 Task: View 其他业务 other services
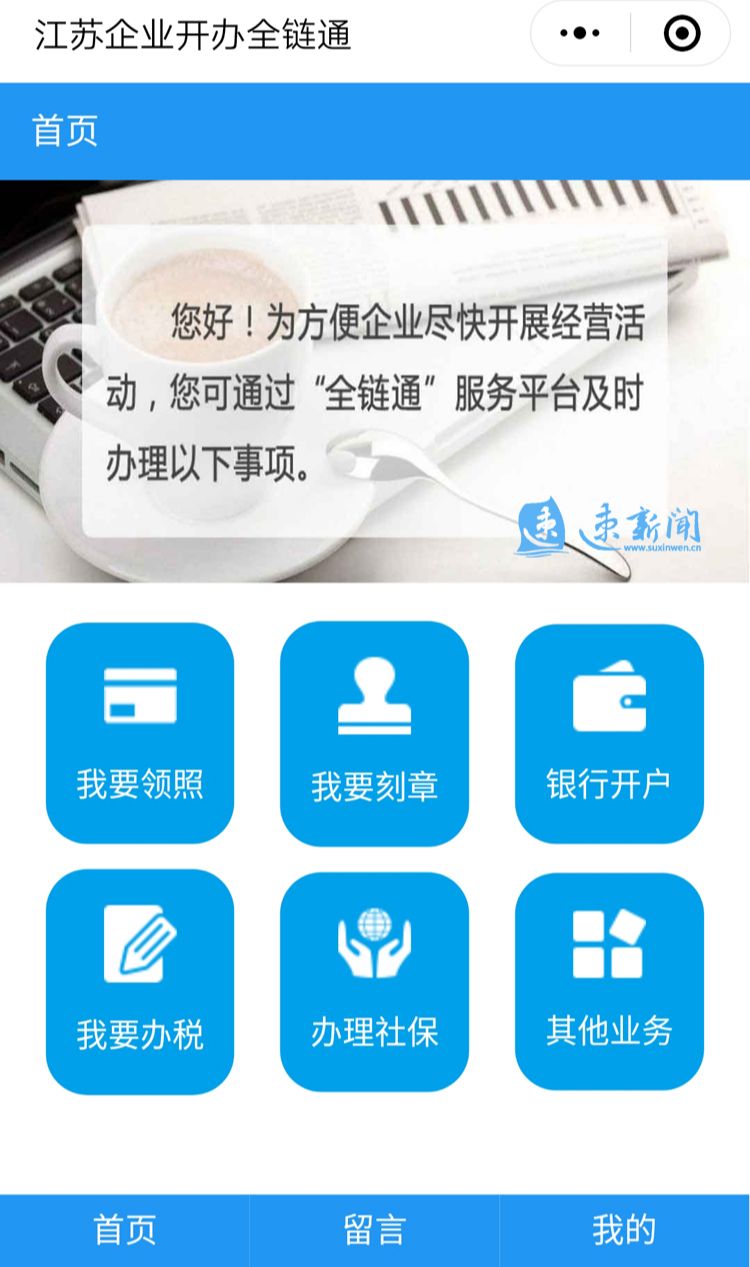[609, 981]
